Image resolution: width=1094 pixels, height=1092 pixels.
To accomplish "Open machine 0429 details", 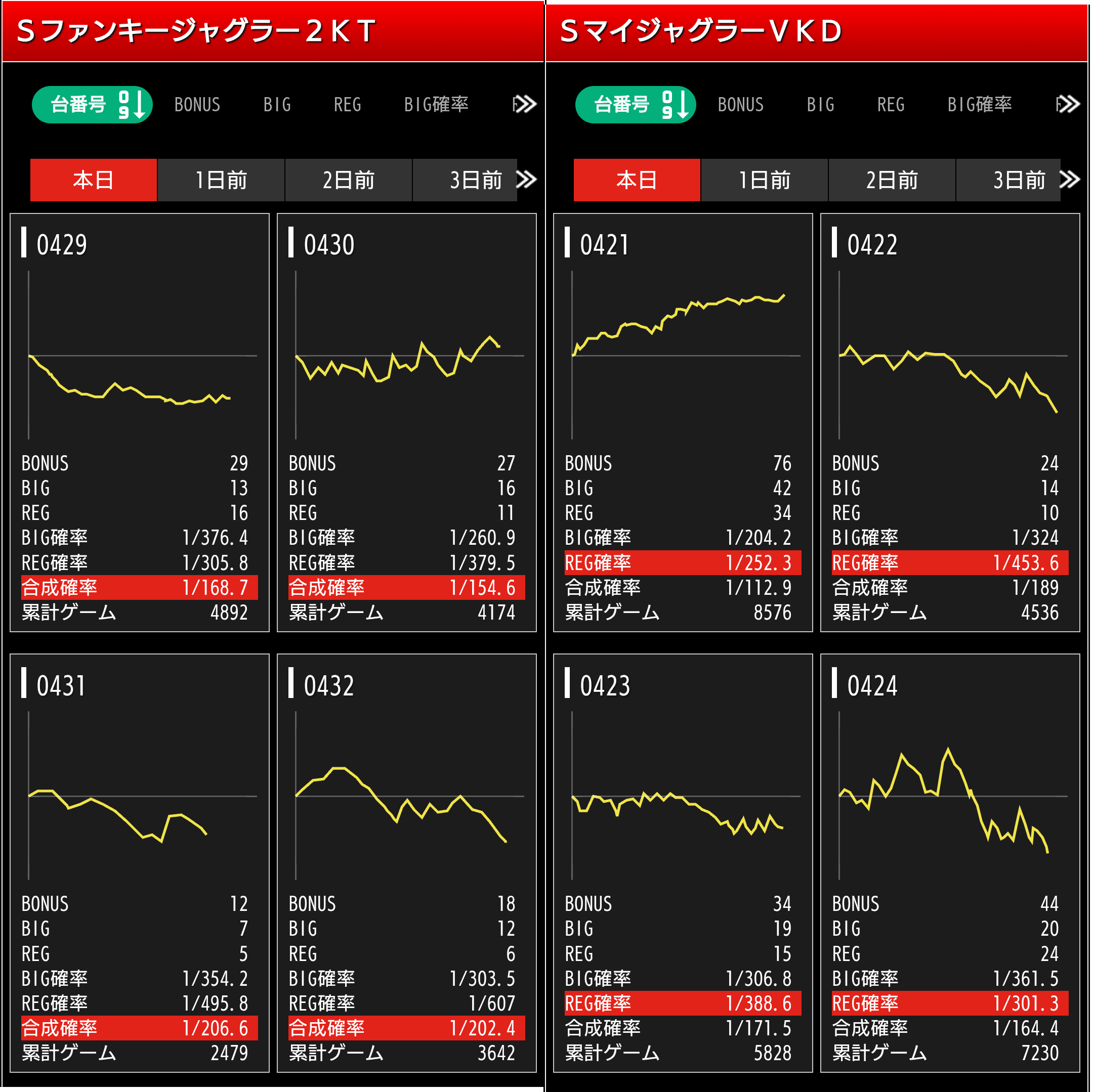I will (x=139, y=422).
